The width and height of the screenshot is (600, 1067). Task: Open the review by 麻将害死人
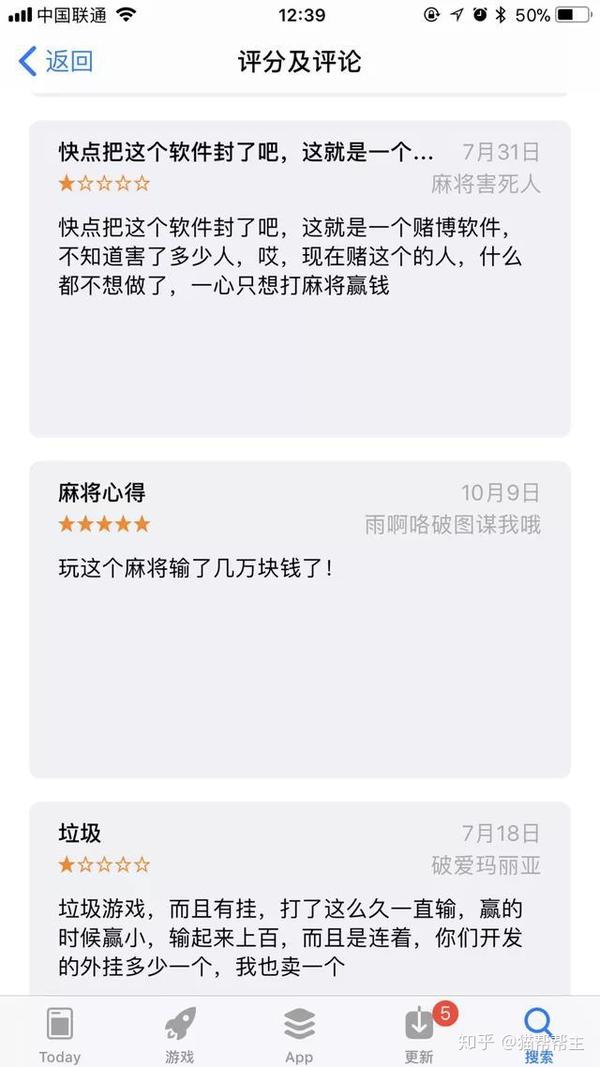point(300,279)
